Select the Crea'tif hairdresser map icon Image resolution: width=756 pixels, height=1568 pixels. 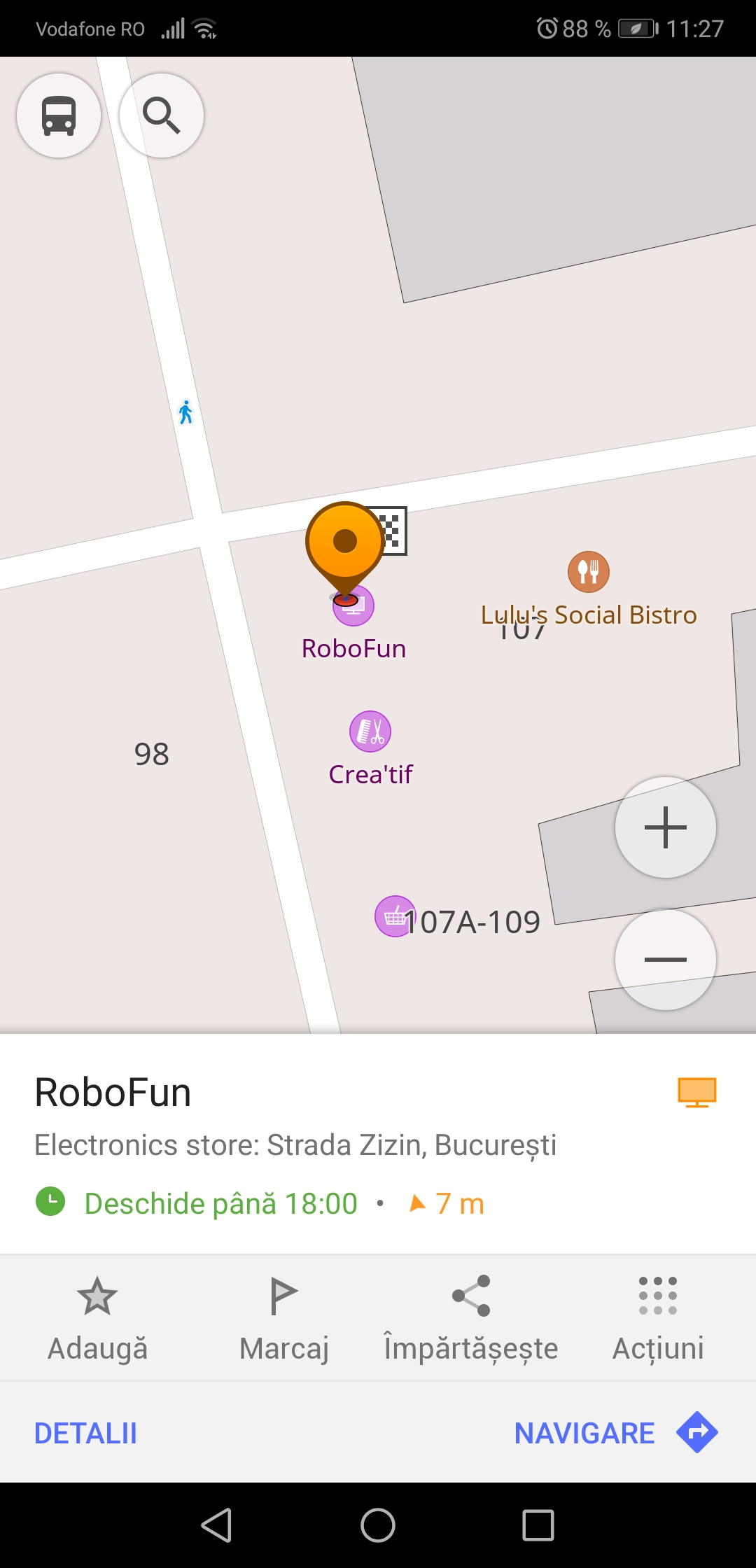point(370,732)
